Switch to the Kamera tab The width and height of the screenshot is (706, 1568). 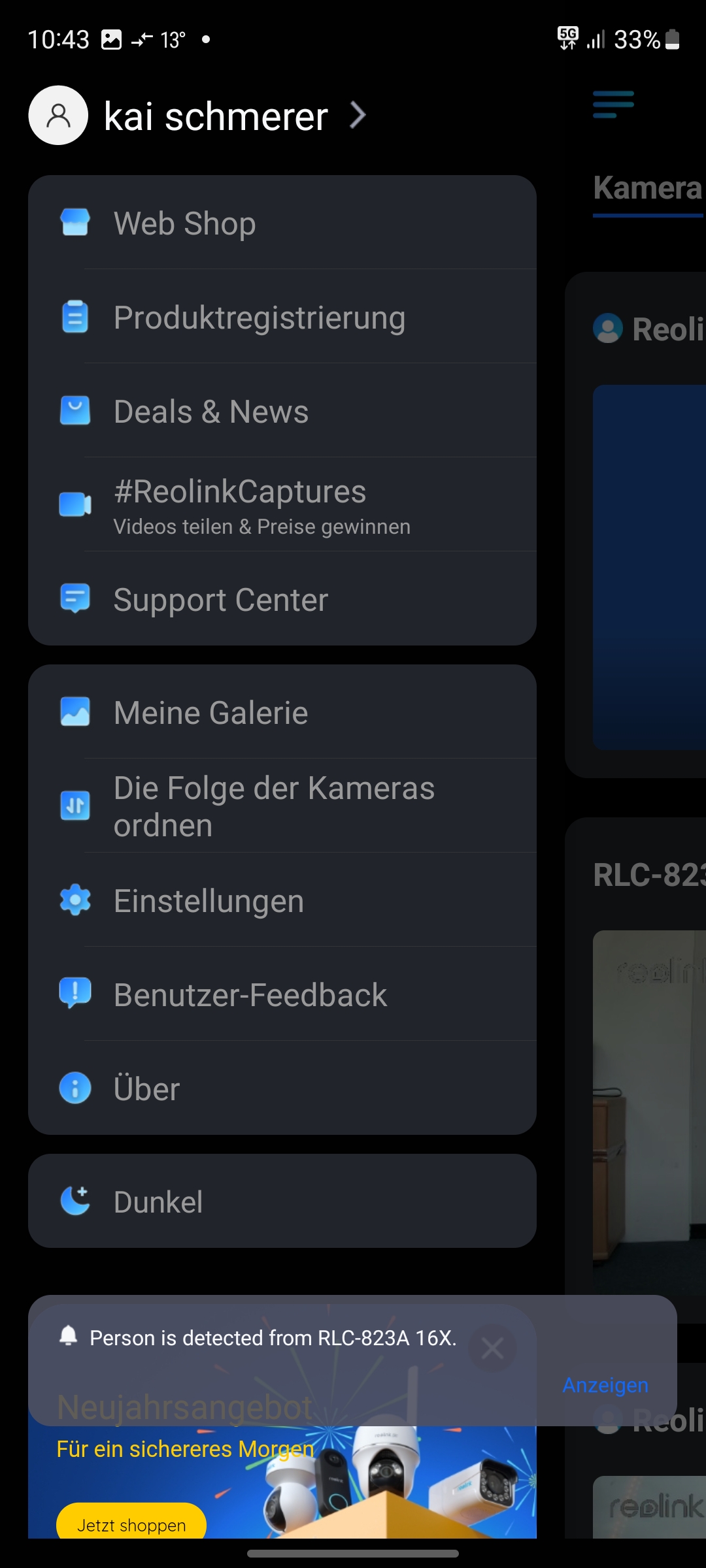coord(647,189)
